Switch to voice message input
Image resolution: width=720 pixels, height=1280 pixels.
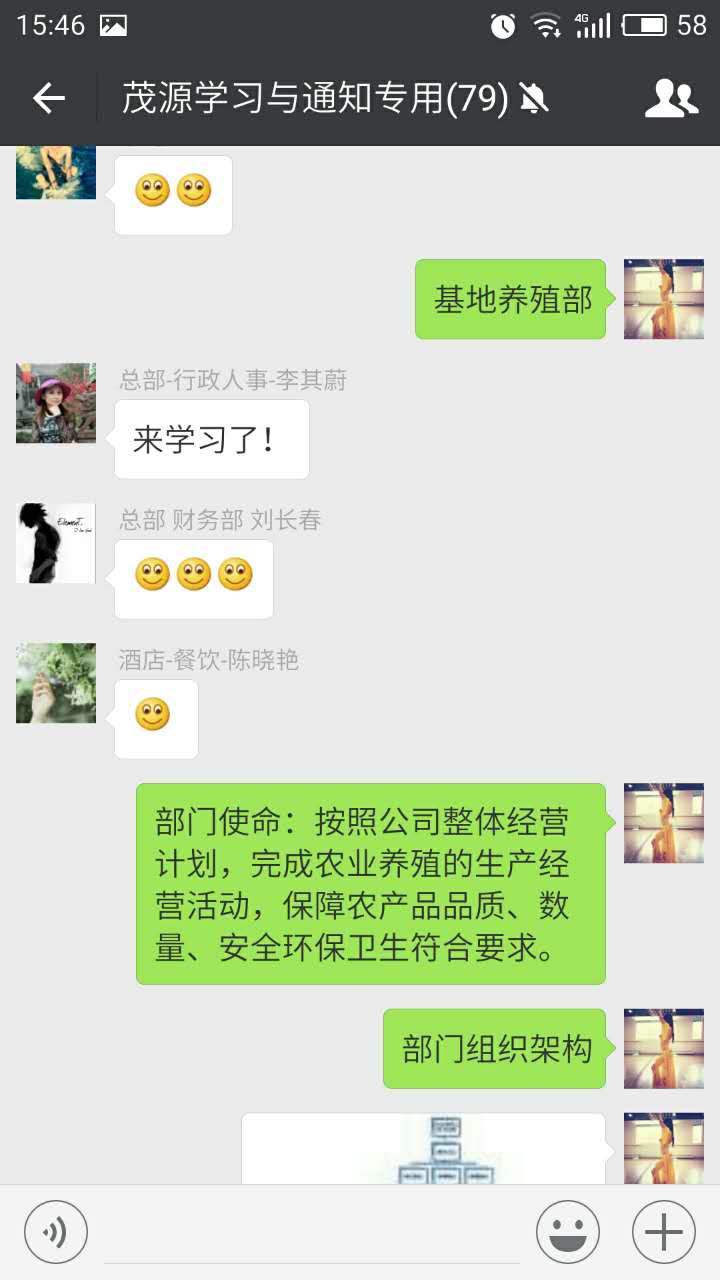point(56,1231)
